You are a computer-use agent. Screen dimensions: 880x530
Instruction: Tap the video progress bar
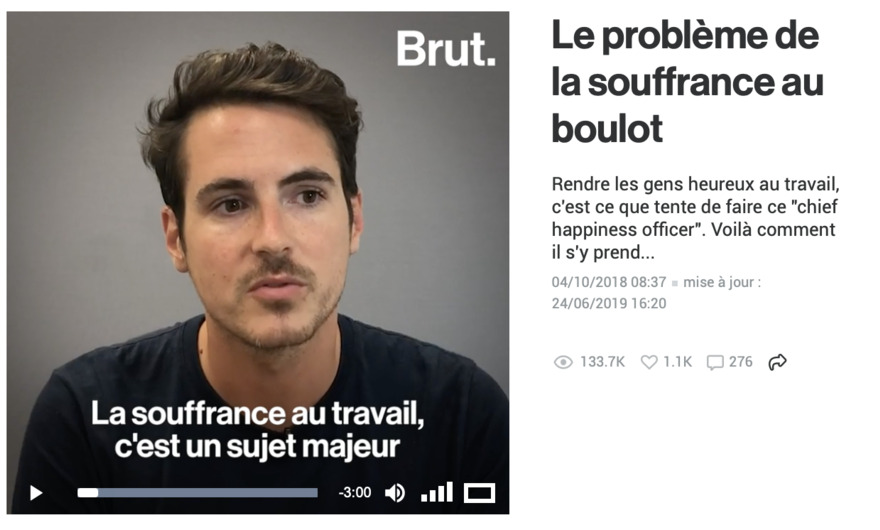click(198, 493)
